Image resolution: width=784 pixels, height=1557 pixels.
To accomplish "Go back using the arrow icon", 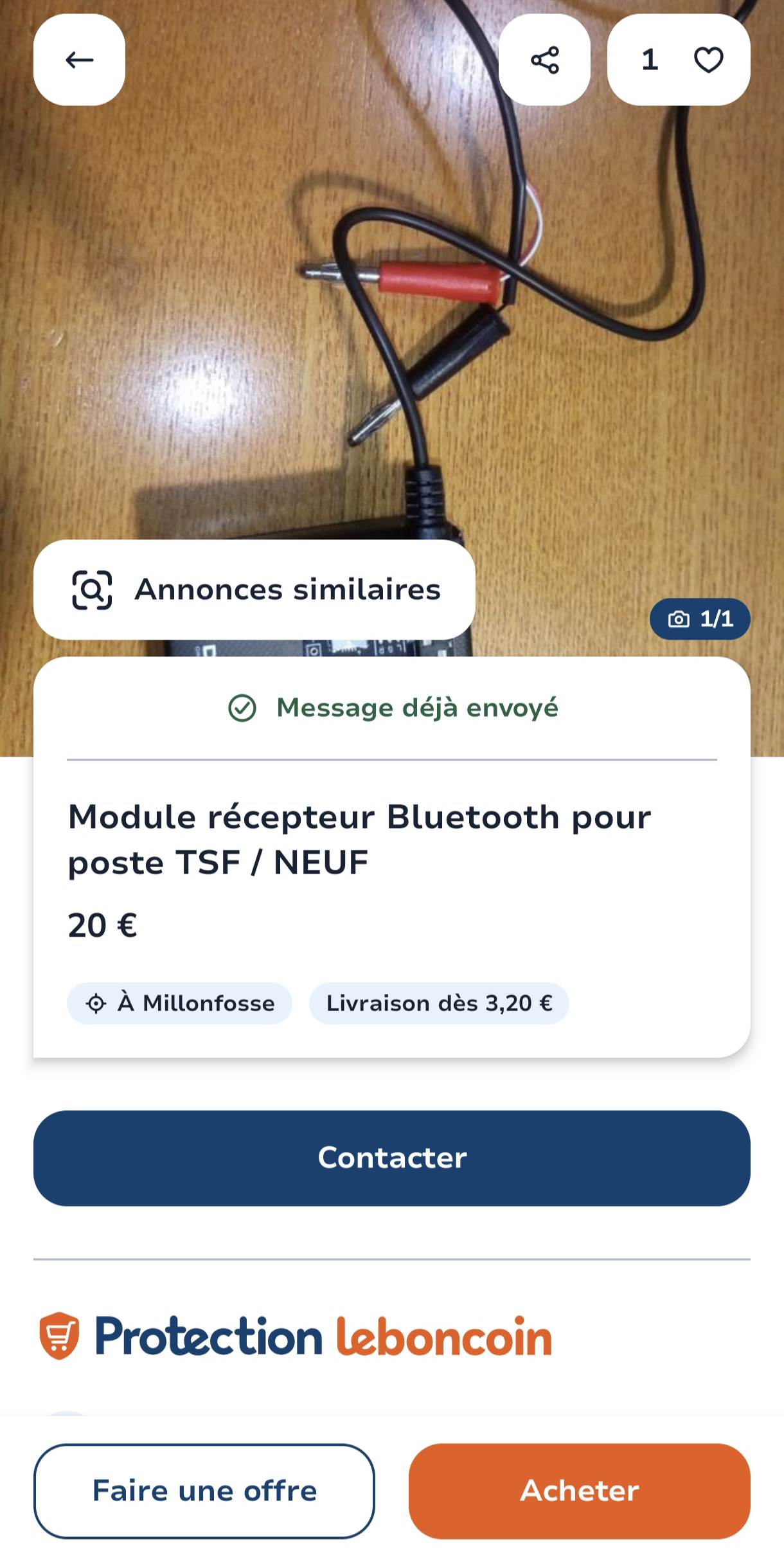I will pos(79,60).
